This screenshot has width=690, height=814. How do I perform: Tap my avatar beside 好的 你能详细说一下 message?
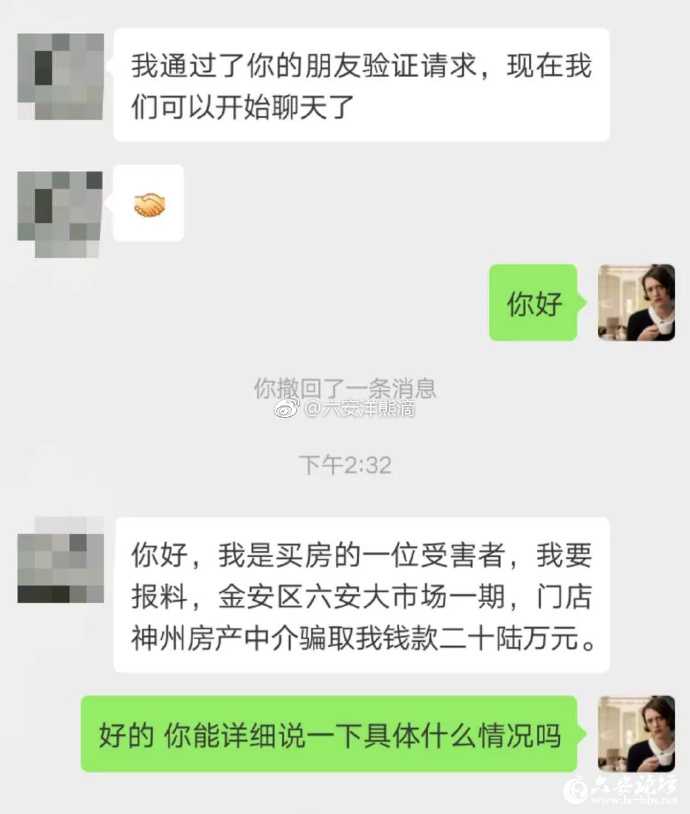[636, 734]
